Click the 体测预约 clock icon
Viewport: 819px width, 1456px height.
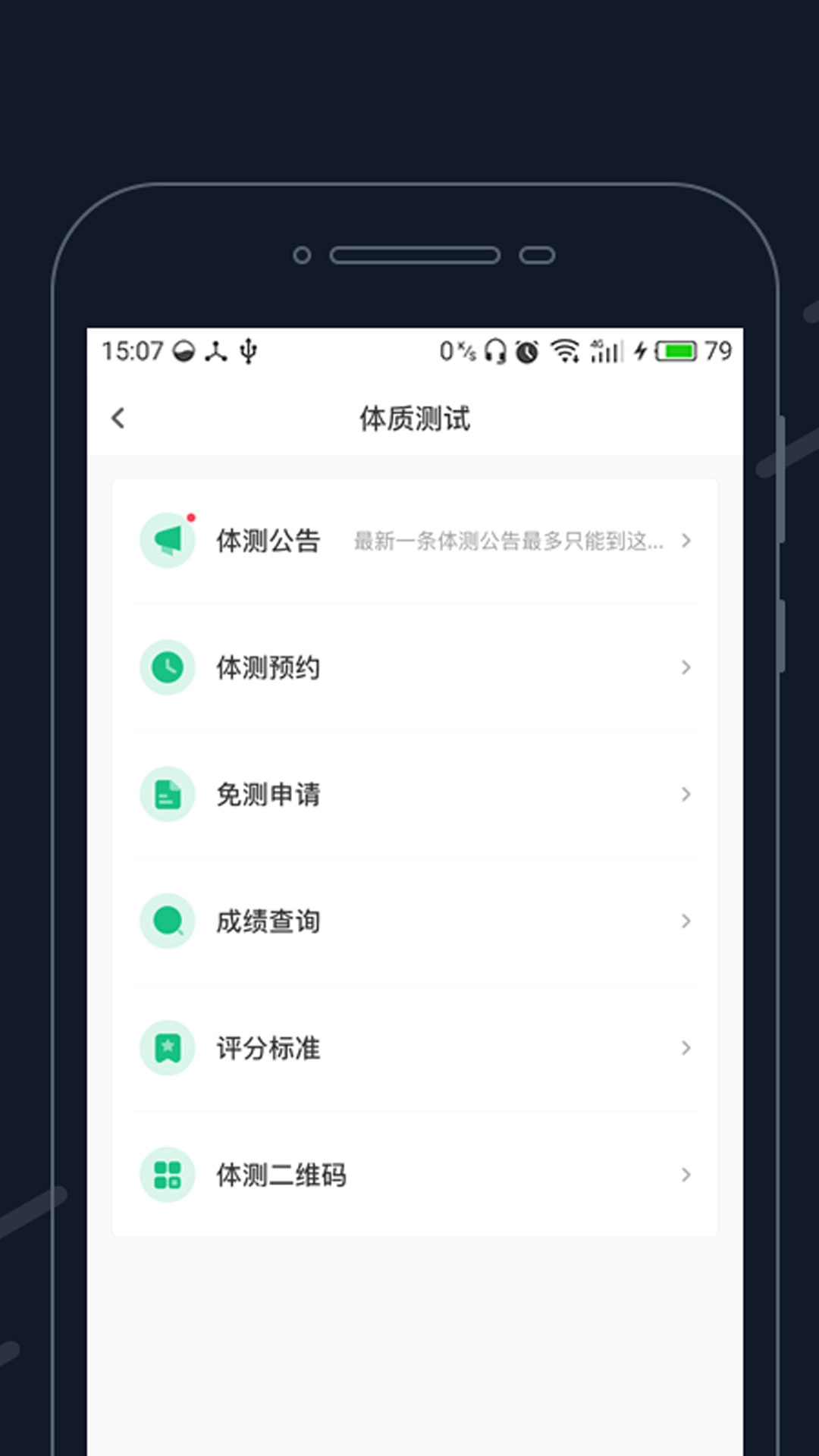168,668
